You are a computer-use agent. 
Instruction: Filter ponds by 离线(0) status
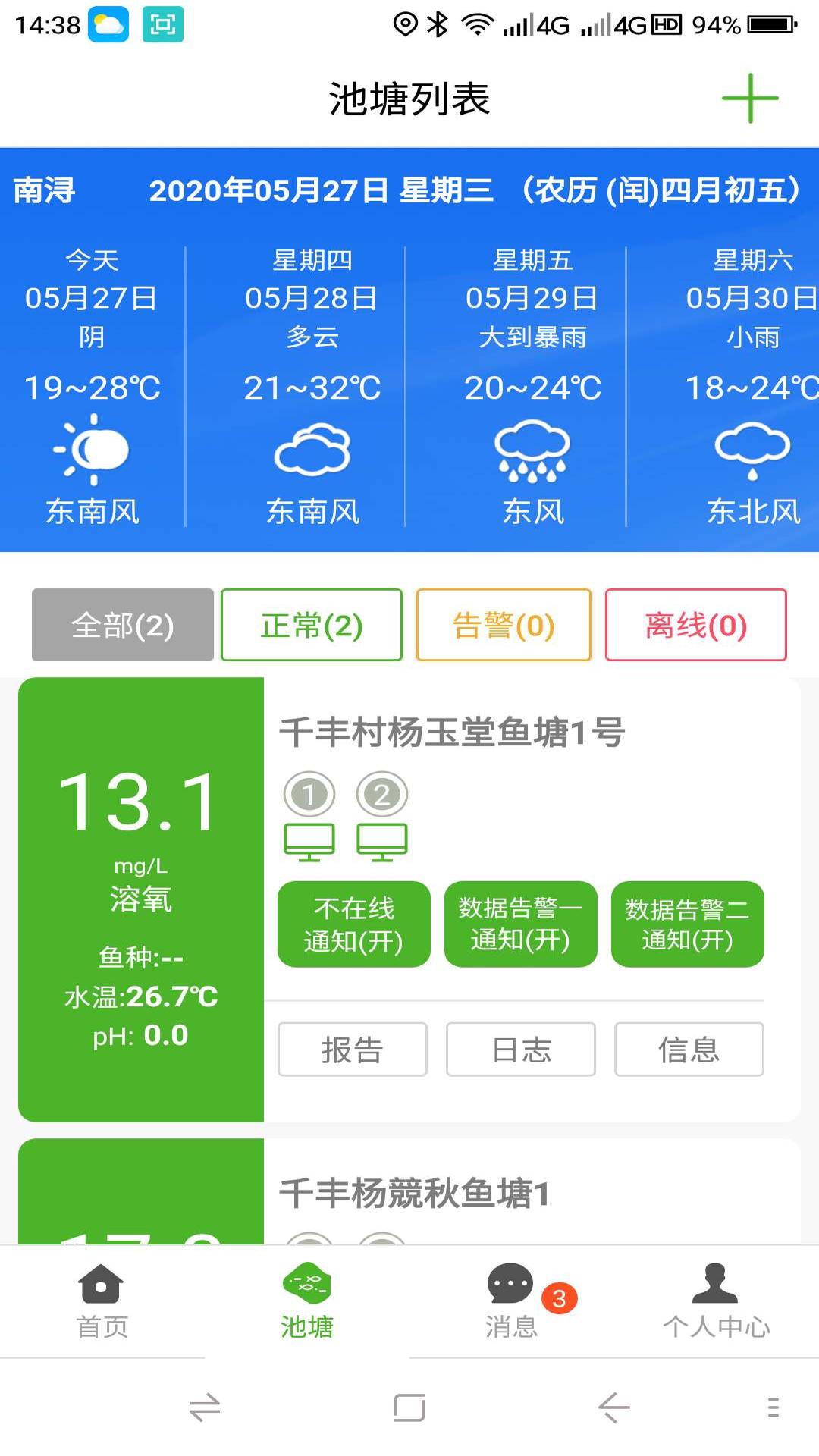tap(695, 625)
